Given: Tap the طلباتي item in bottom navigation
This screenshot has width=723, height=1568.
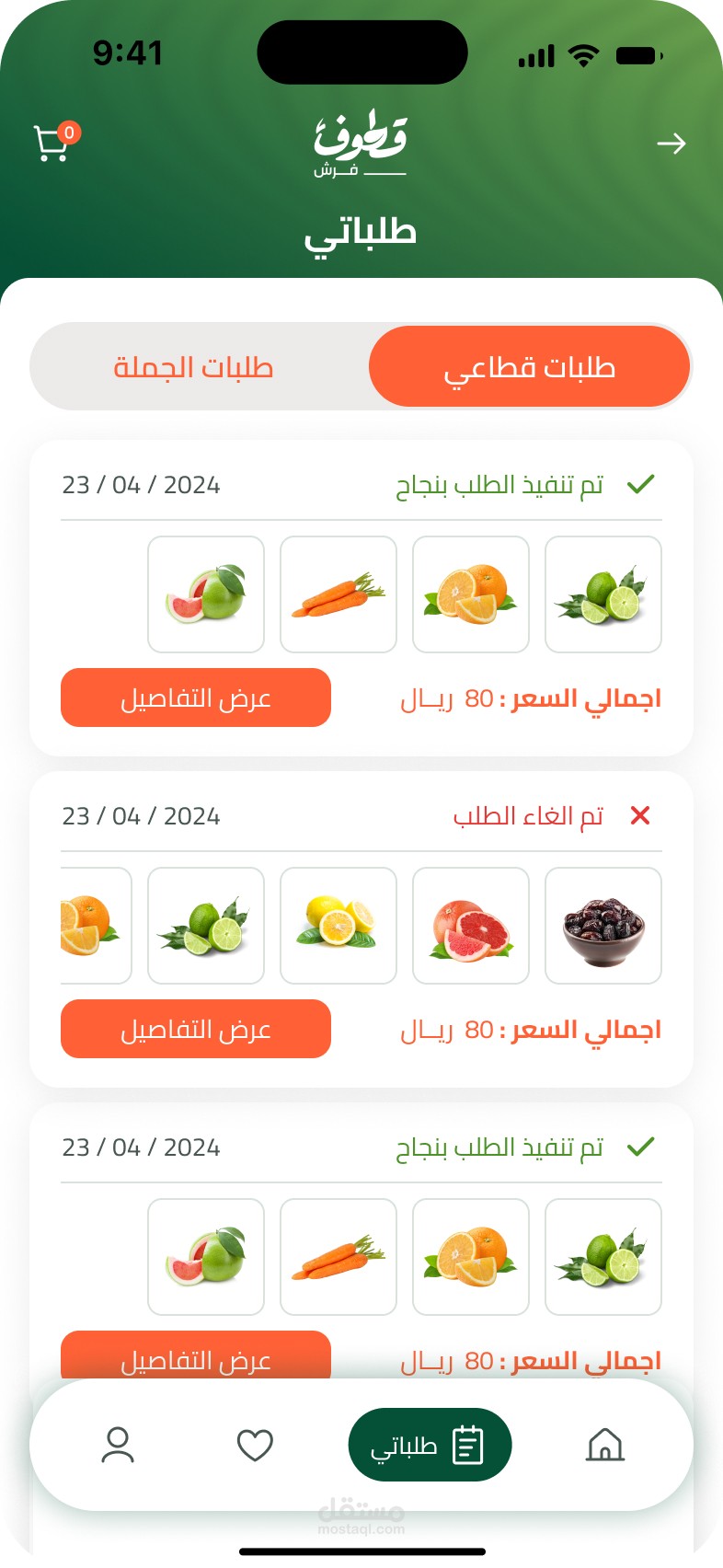Looking at the screenshot, I should [430, 1445].
